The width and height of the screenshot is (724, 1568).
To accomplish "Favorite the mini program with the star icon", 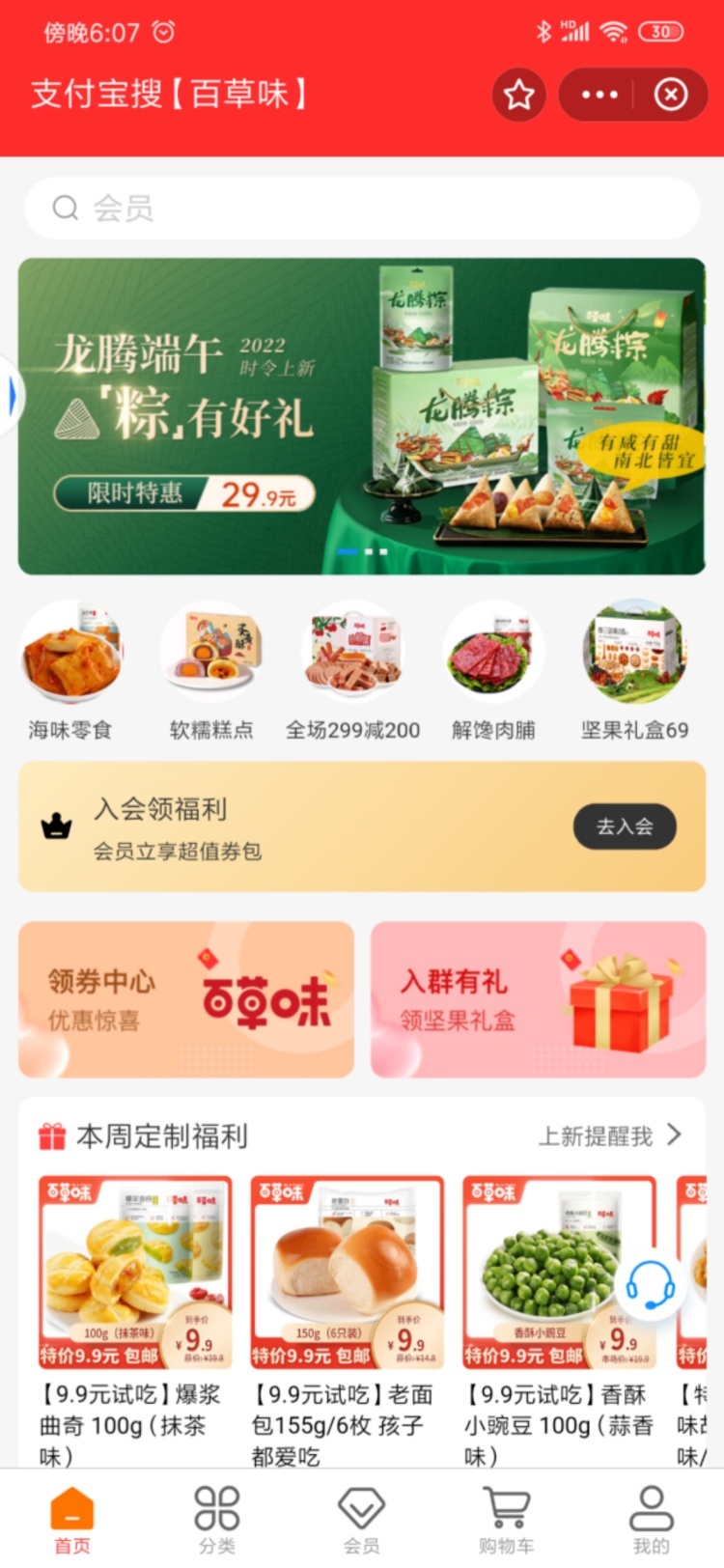I will (519, 95).
